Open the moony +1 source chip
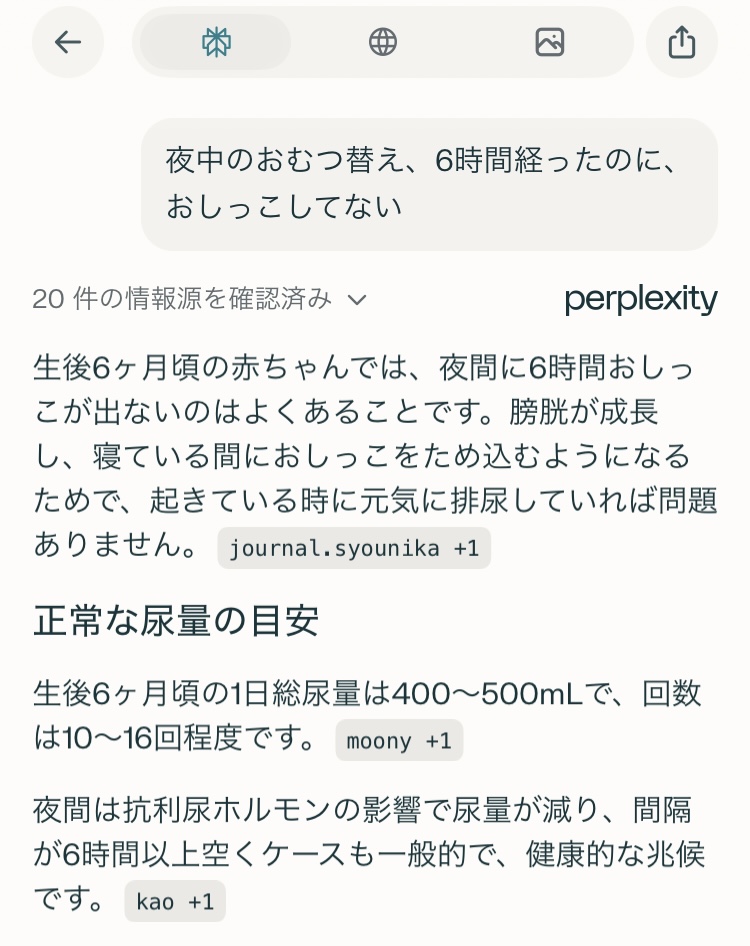This screenshot has height=946, width=750. point(399,741)
